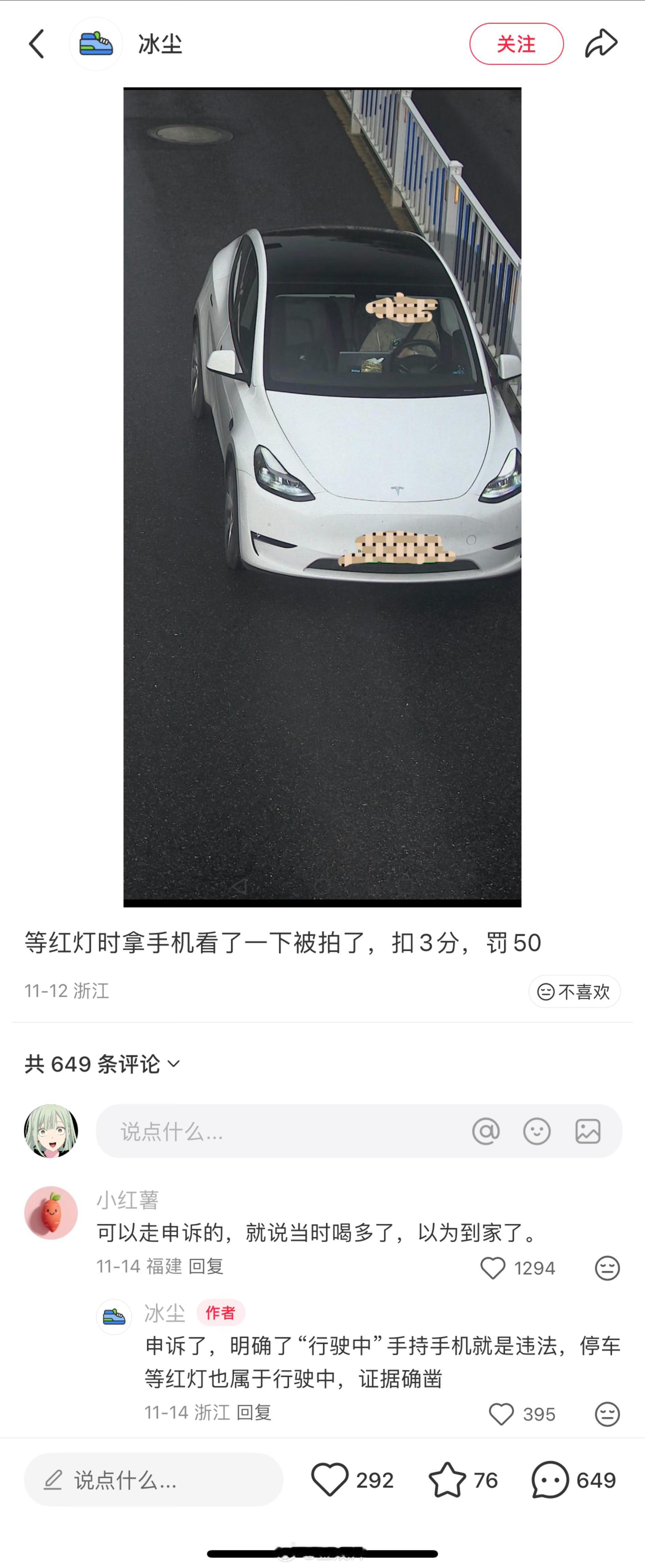Open the emoji picker beside comment box
645x1568 pixels.
(537, 1131)
